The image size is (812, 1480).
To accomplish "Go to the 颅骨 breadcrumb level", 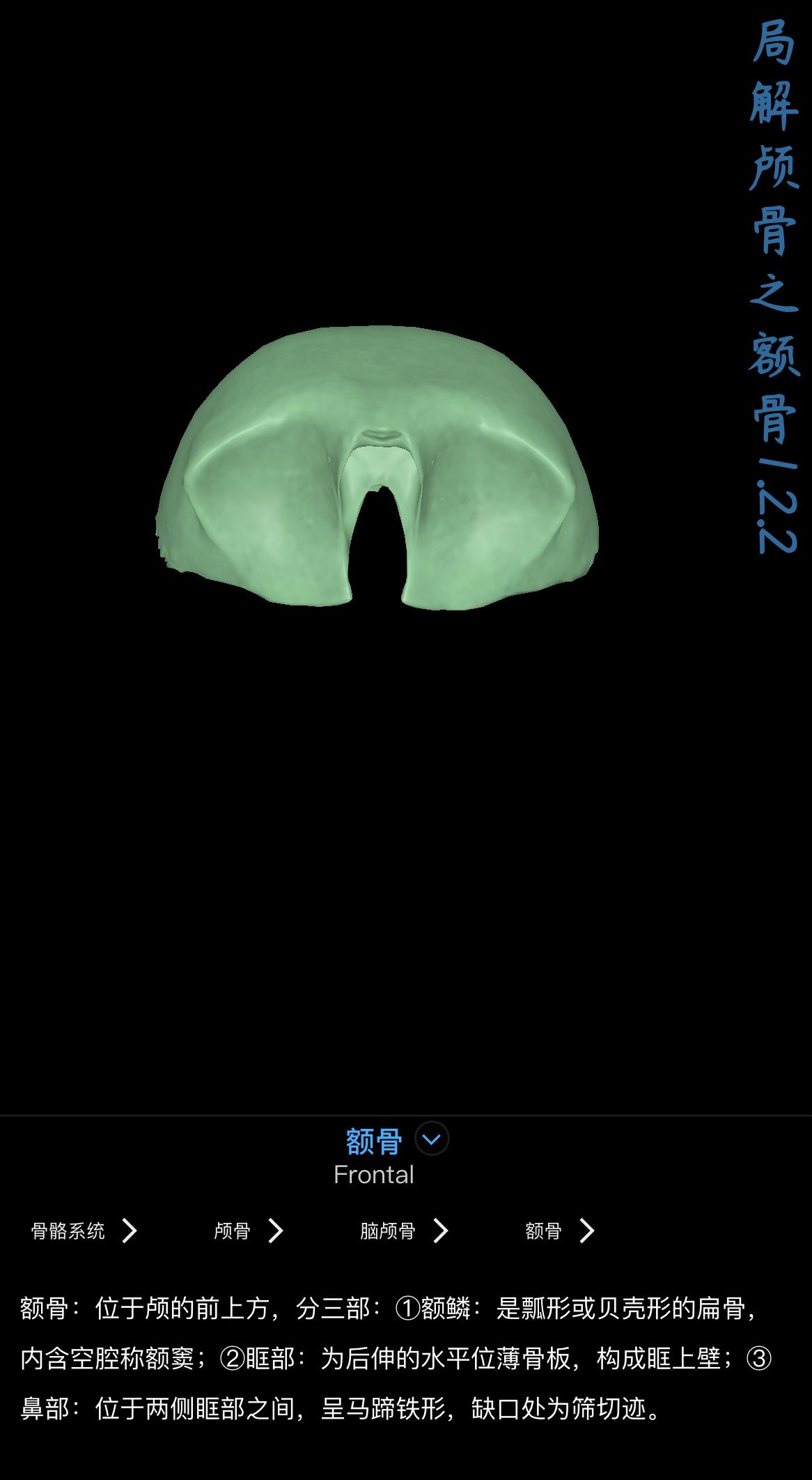I will (x=249, y=1231).
